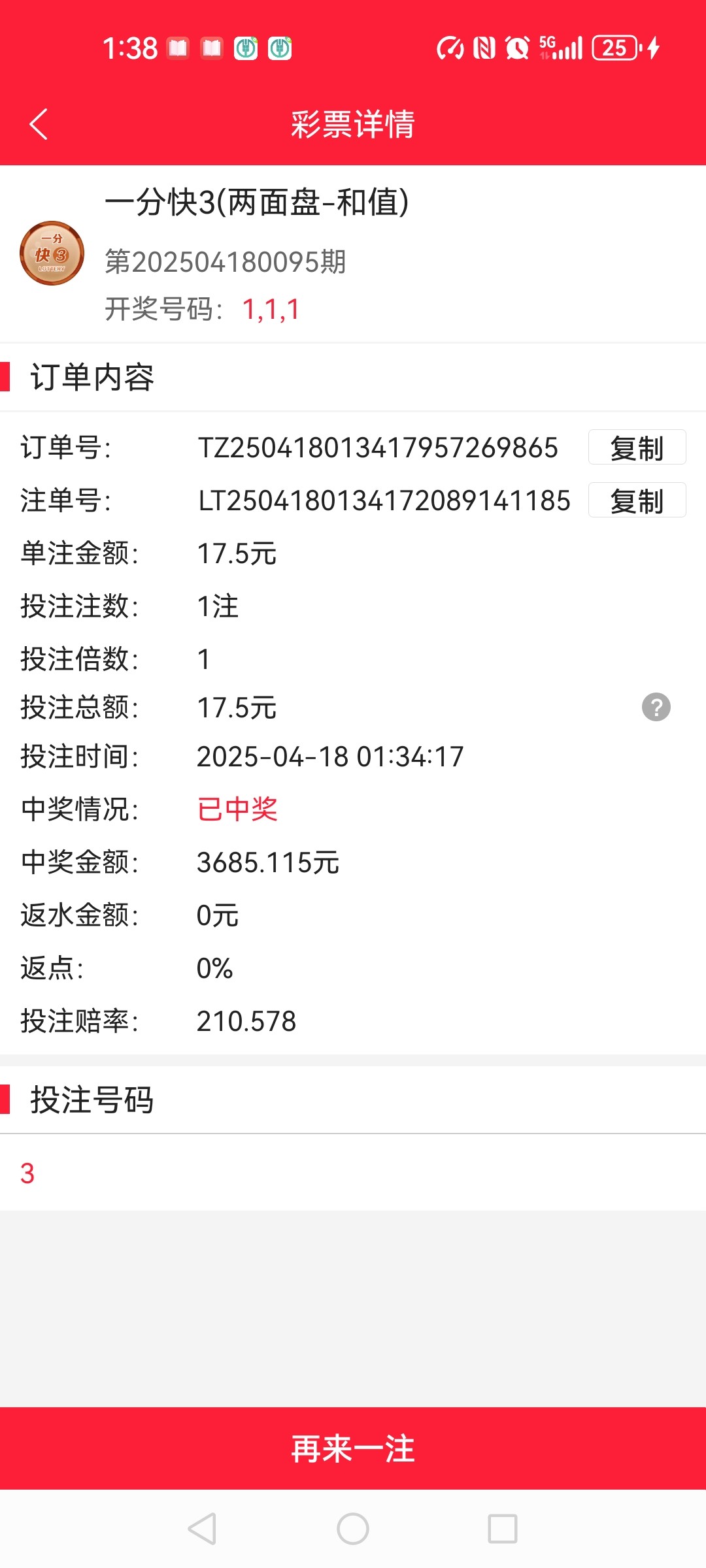Tap the 再来一注 button
The height and width of the screenshot is (1568, 706).
point(353,1448)
